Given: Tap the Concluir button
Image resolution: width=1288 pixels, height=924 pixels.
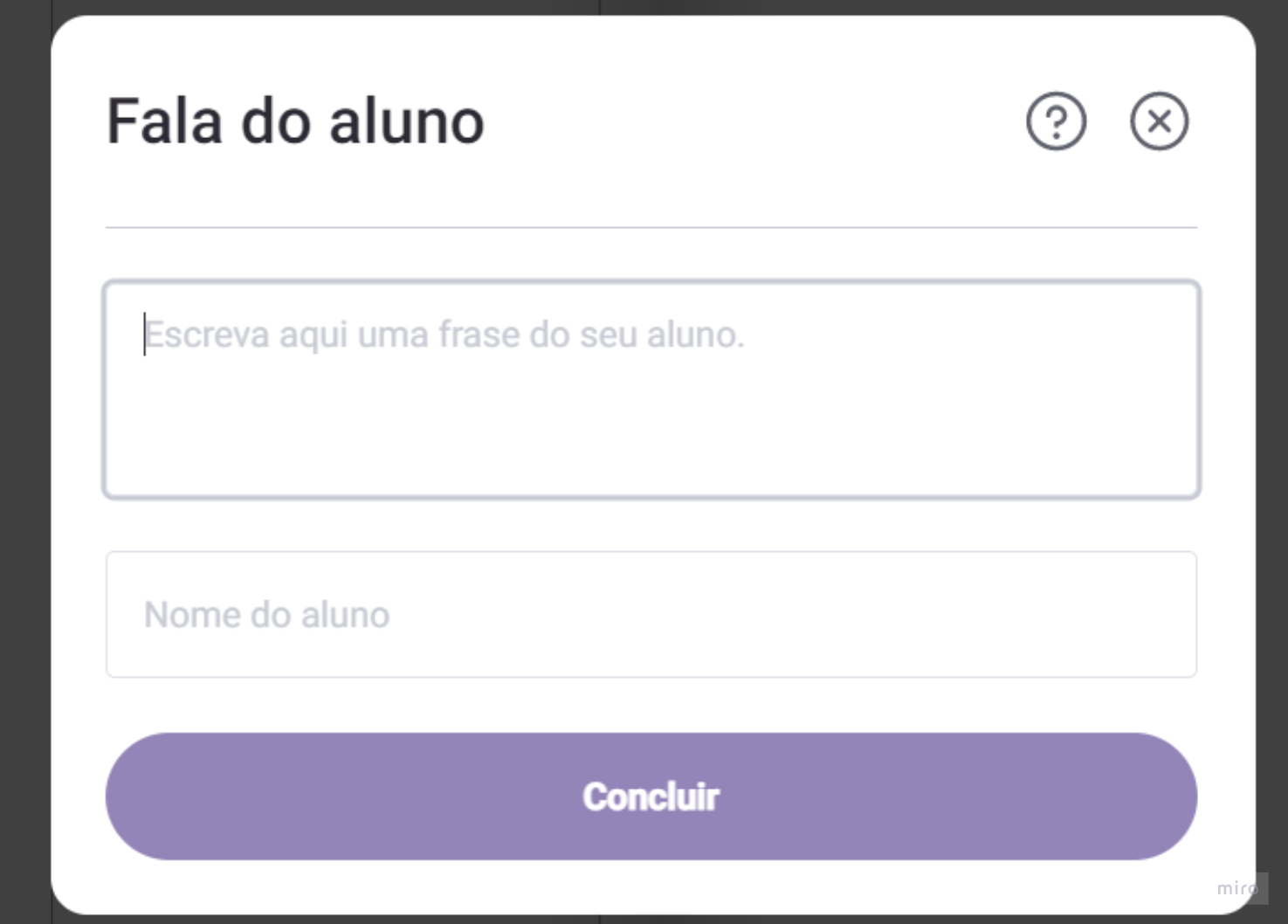Looking at the screenshot, I should coord(651,796).
